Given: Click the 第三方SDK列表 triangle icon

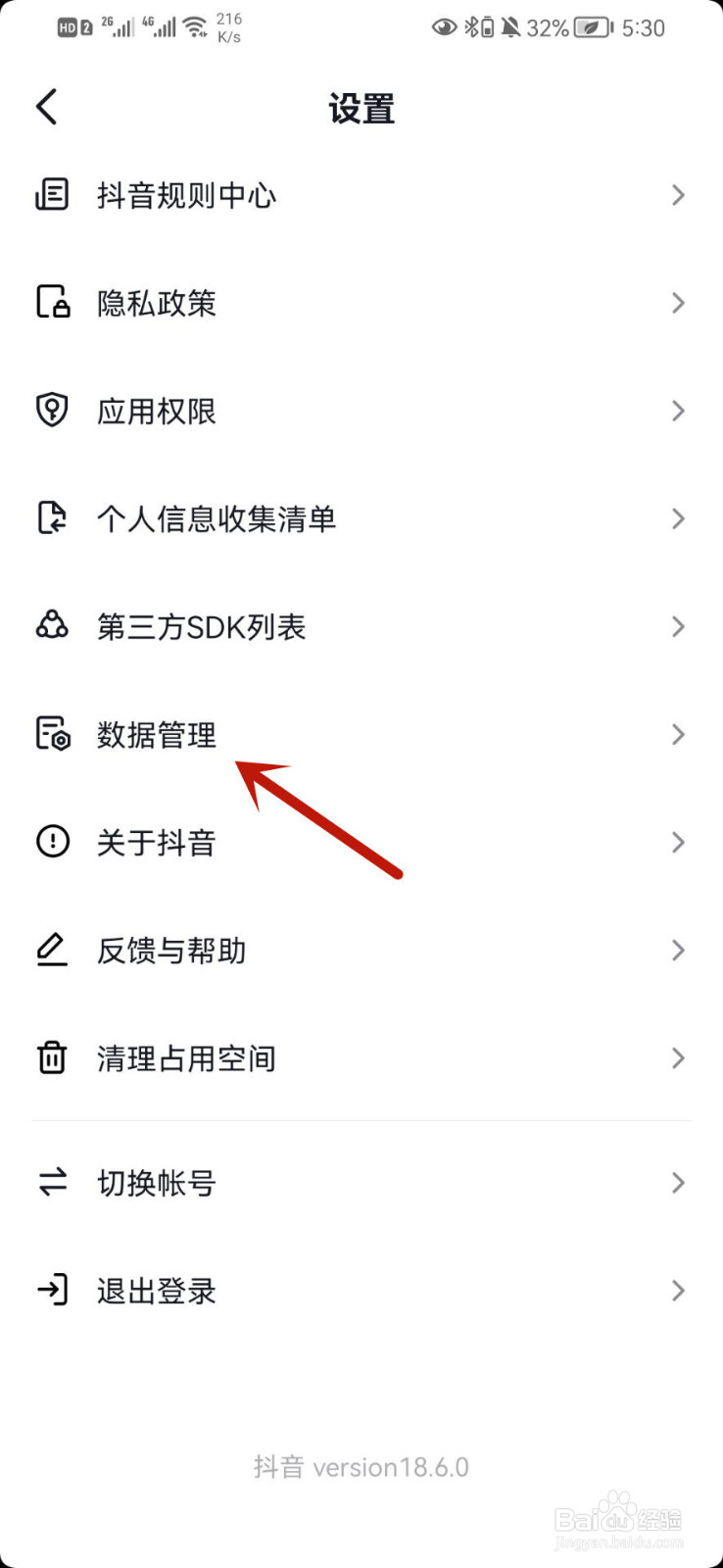Looking at the screenshot, I should click(51, 626).
